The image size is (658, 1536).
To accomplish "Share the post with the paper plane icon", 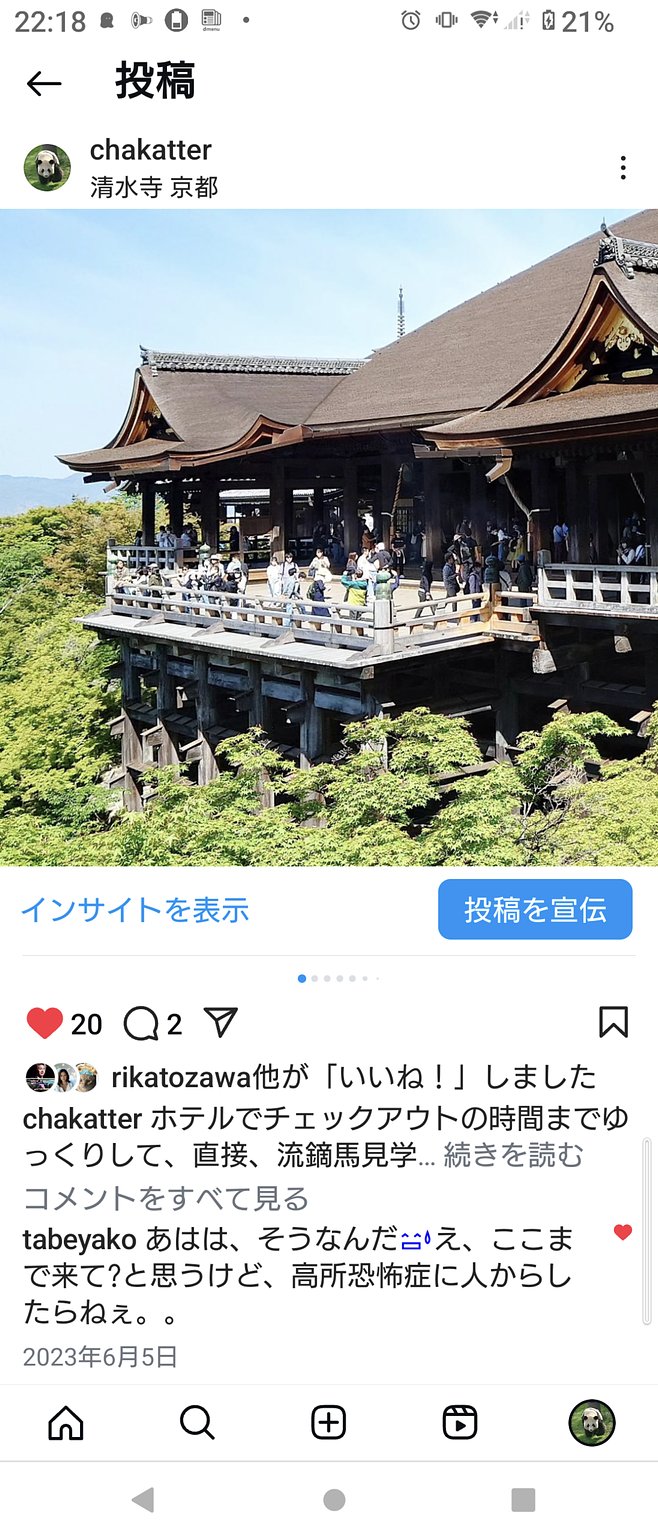I will click(x=220, y=1021).
